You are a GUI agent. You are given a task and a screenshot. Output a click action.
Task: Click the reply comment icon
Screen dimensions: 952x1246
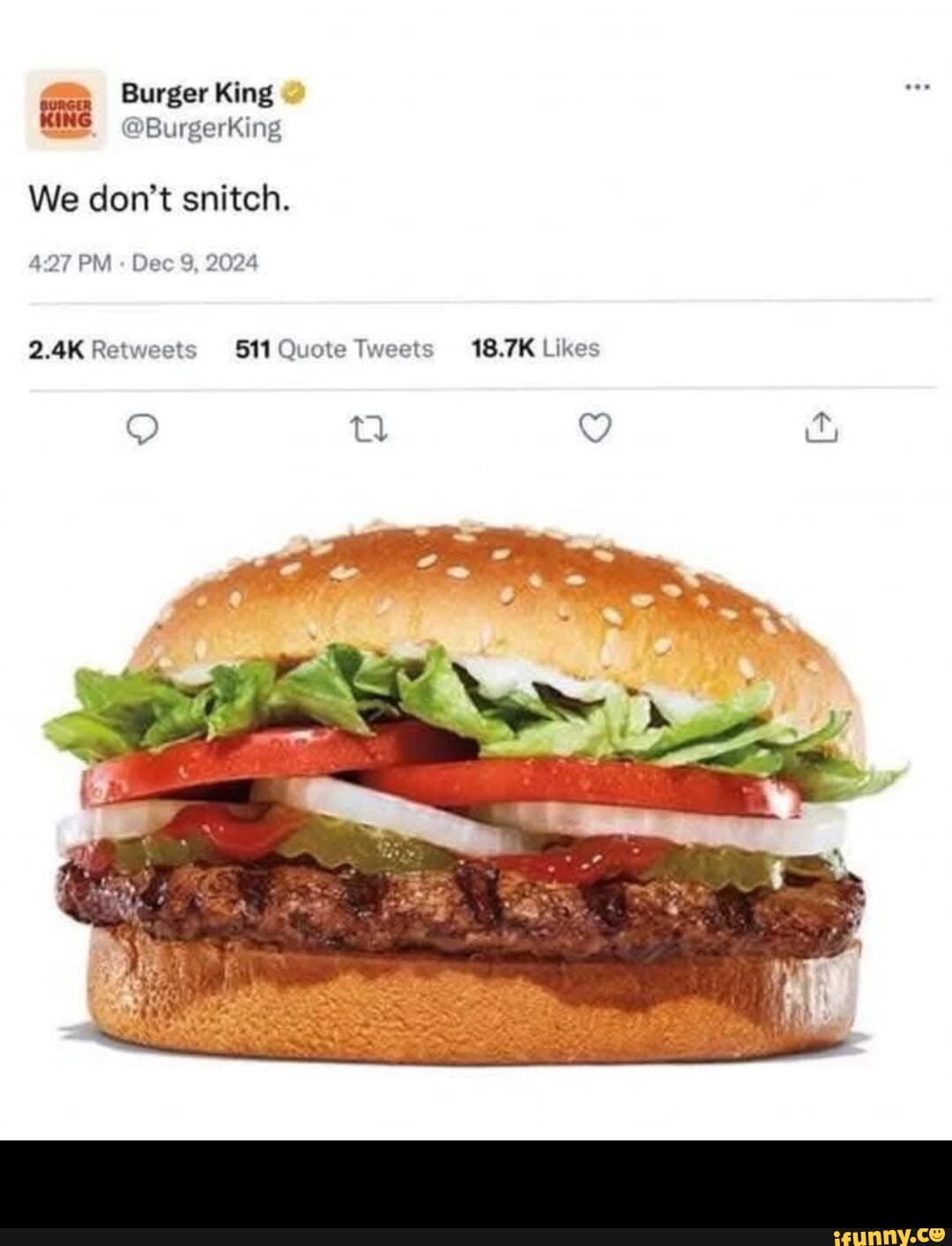[x=144, y=428]
